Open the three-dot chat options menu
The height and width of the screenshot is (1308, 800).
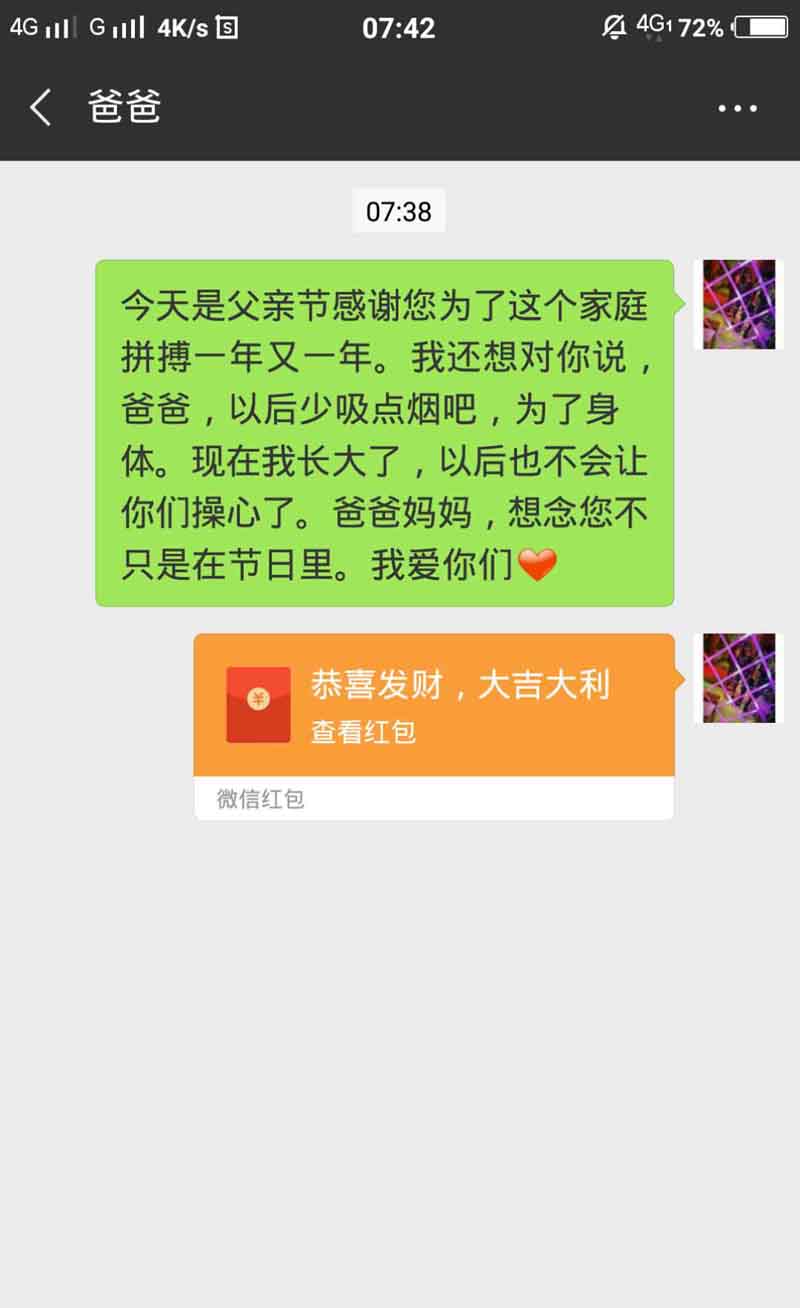click(738, 108)
